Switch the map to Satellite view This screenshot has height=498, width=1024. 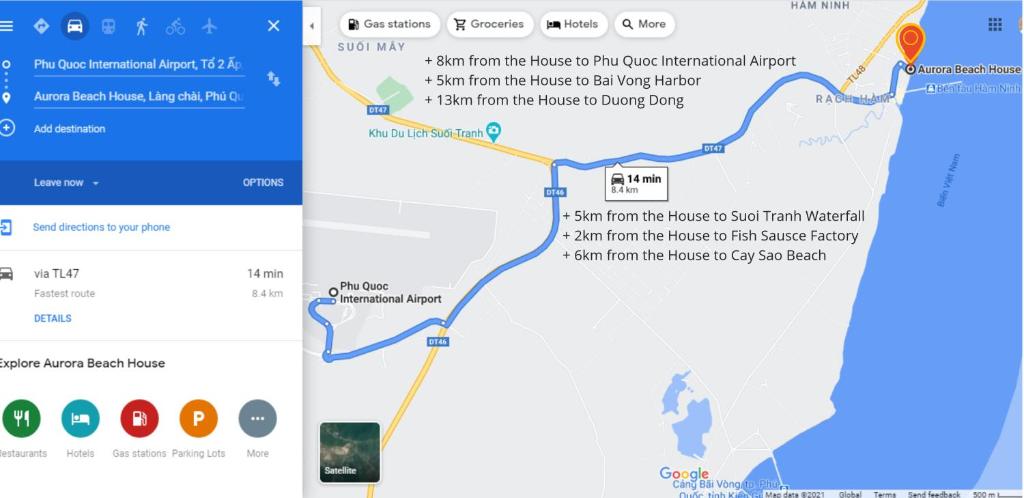pos(349,451)
